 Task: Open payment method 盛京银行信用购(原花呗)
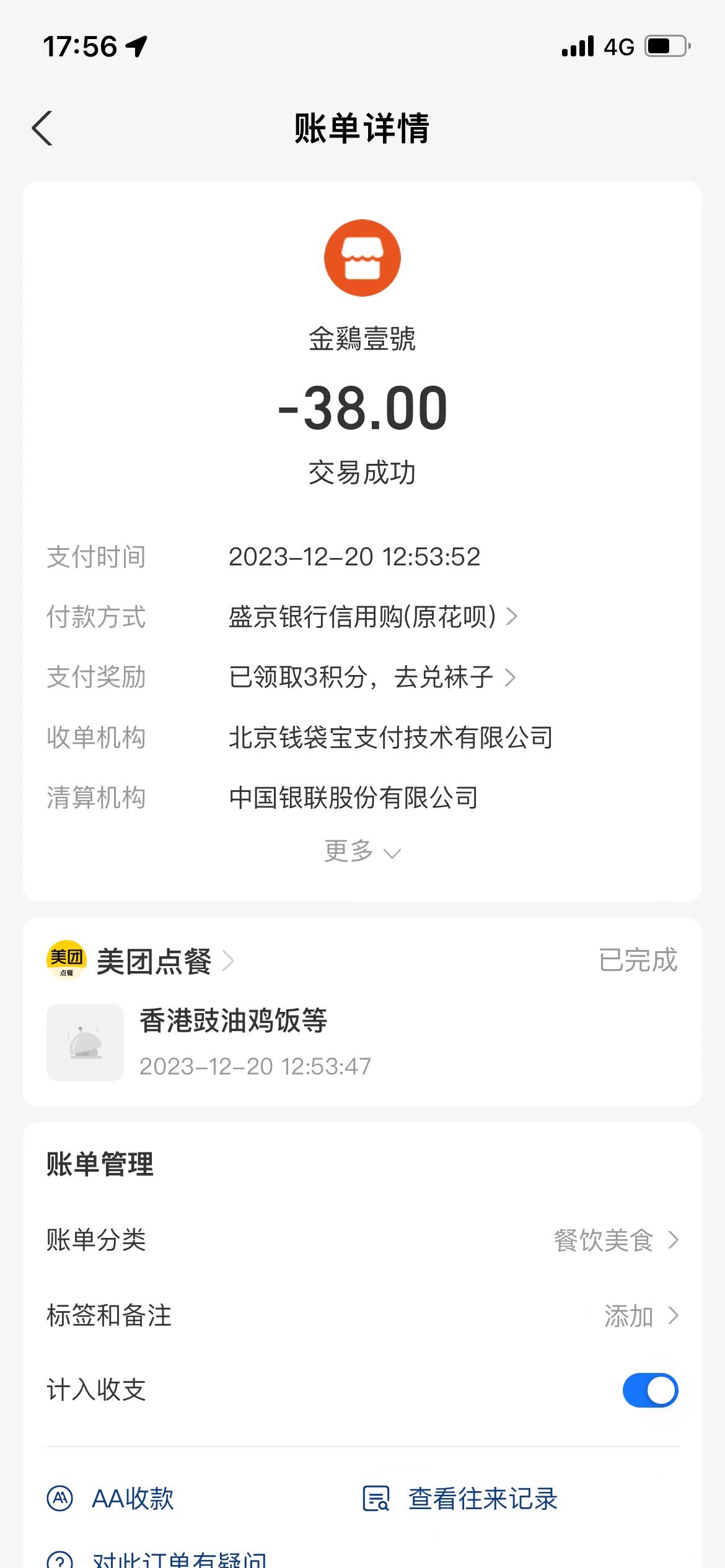point(373,617)
